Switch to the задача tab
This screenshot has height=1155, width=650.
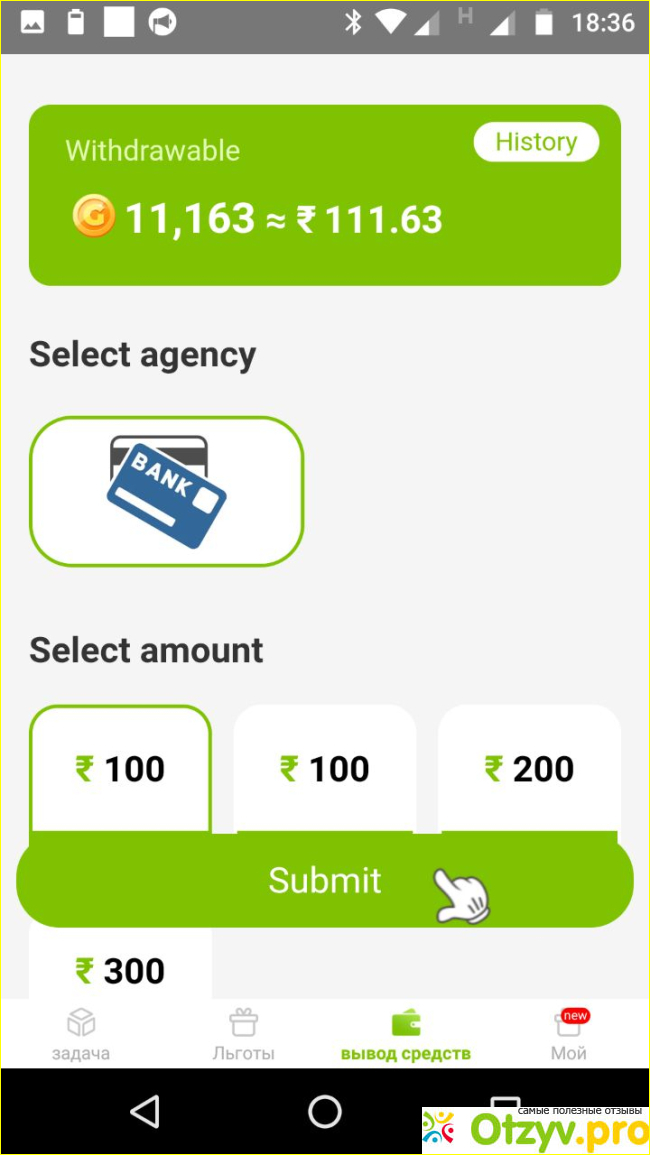pos(81,1034)
